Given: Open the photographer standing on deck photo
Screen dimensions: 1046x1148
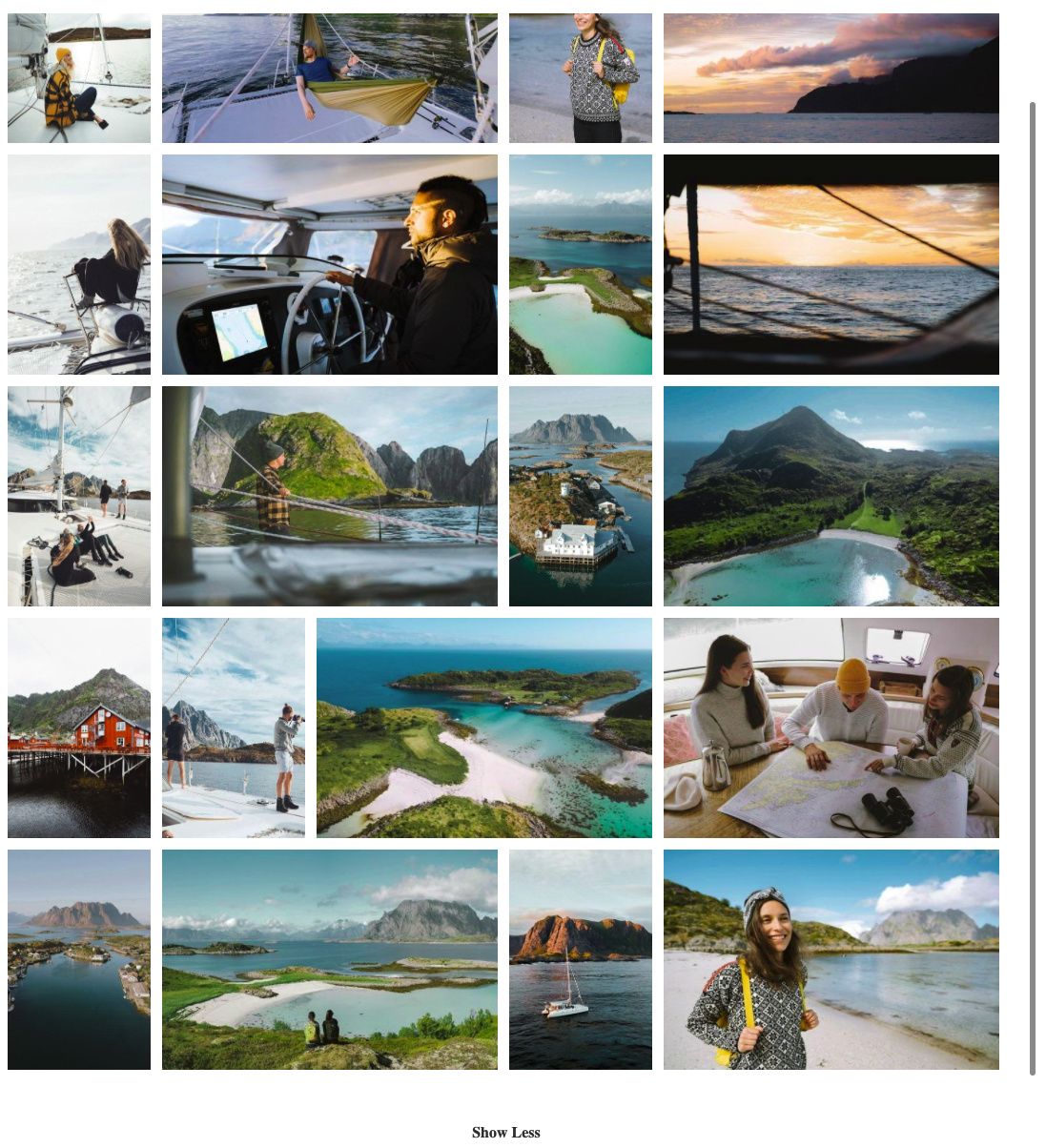Looking at the screenshot, I should (233, 728).
